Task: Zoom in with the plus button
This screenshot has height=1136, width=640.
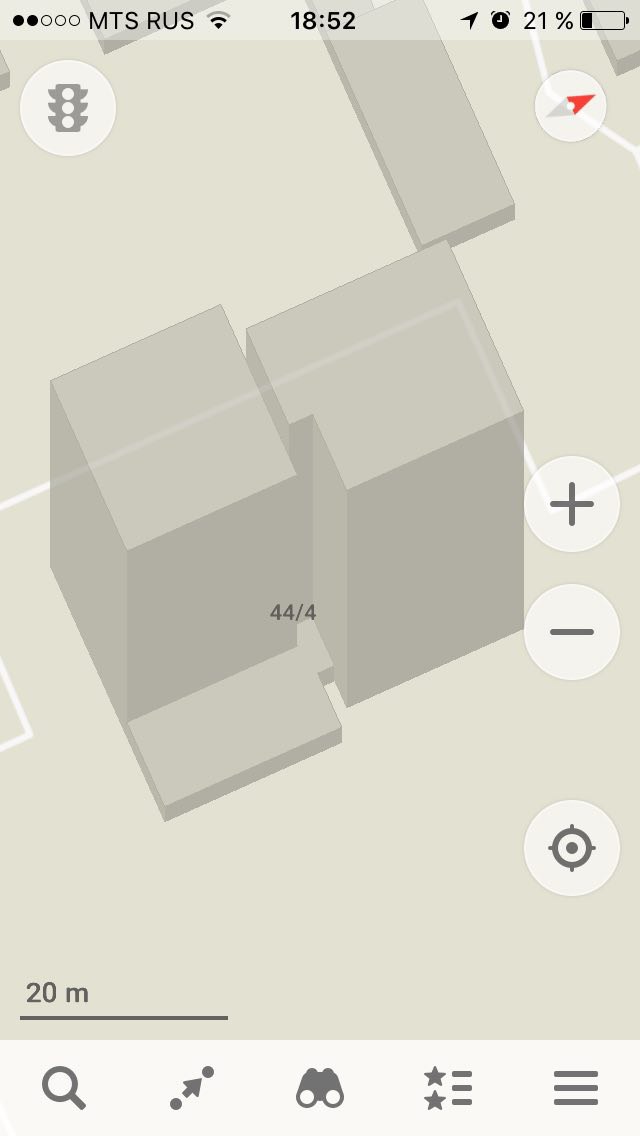Action: click(572, 504)
